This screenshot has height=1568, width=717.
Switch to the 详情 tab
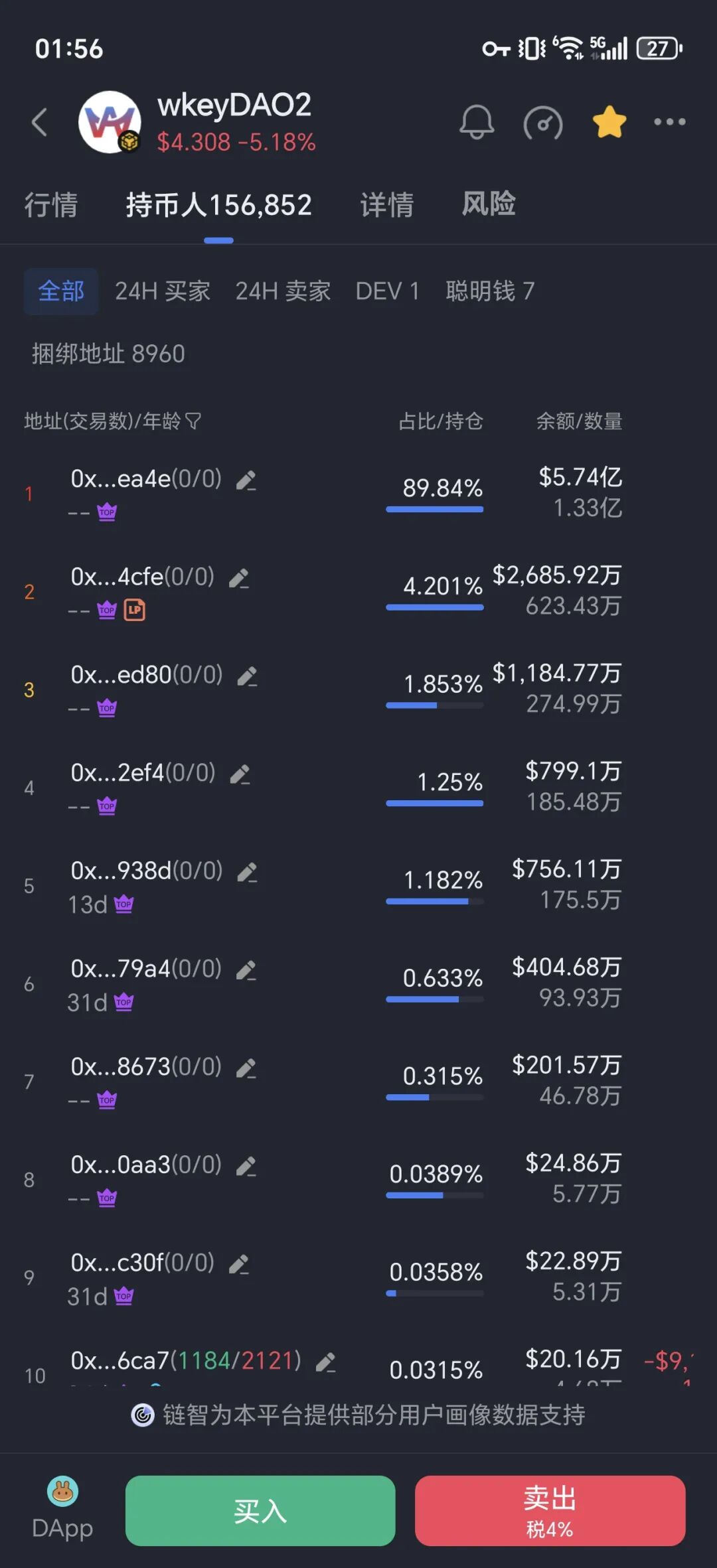pyautogui.click(x=387, y=204)
